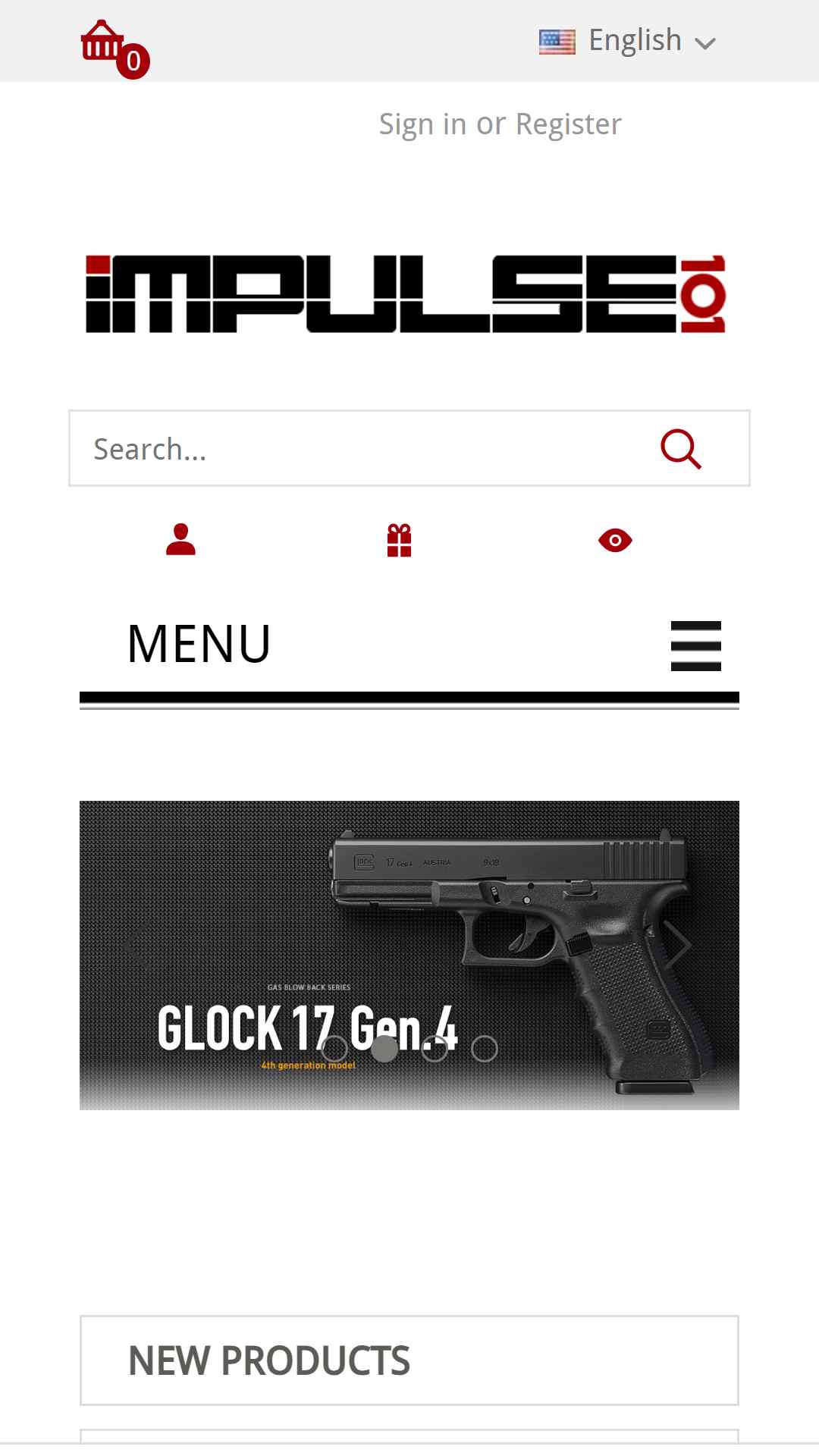
Task: Open the Register link
Action: click(x=568, y=124)
